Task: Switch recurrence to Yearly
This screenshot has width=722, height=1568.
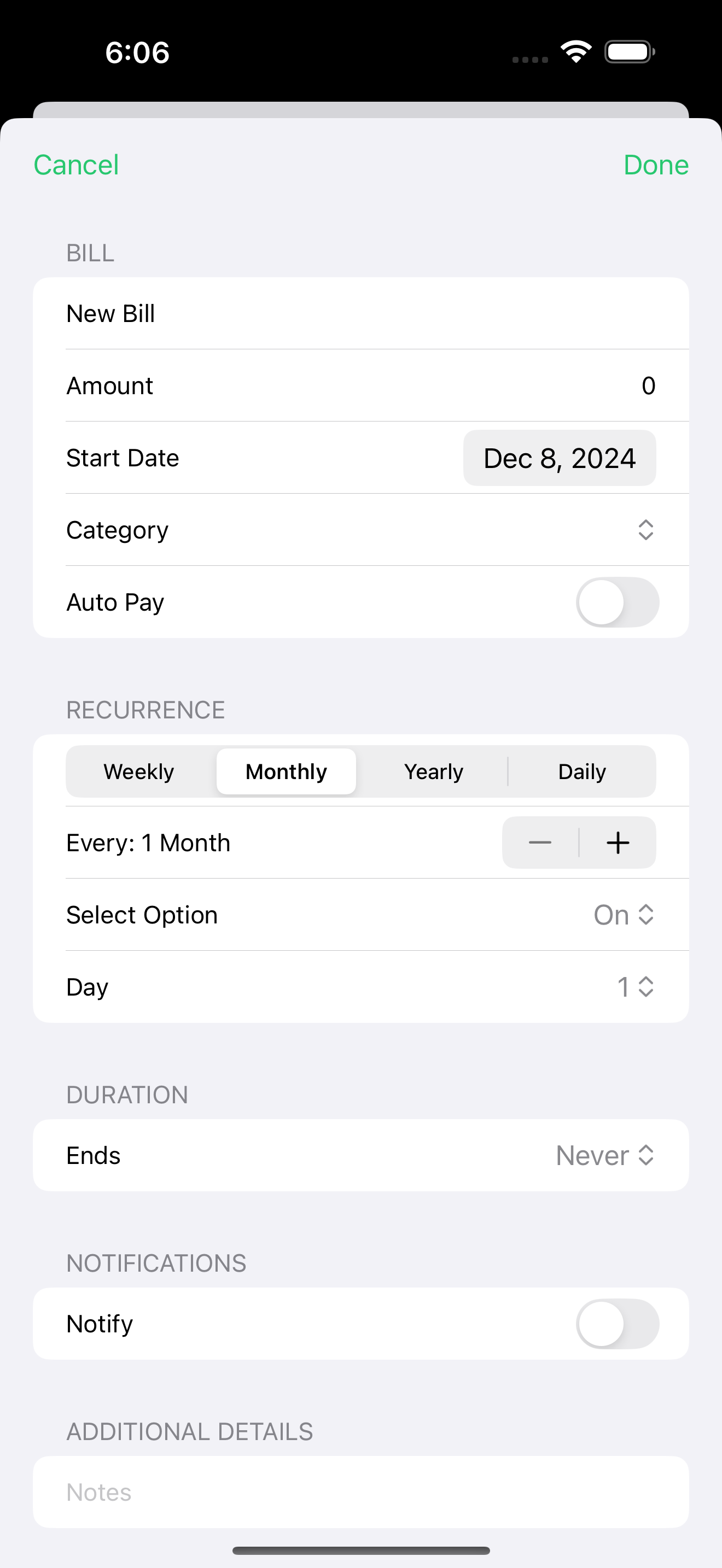Action: click(433, 772)
